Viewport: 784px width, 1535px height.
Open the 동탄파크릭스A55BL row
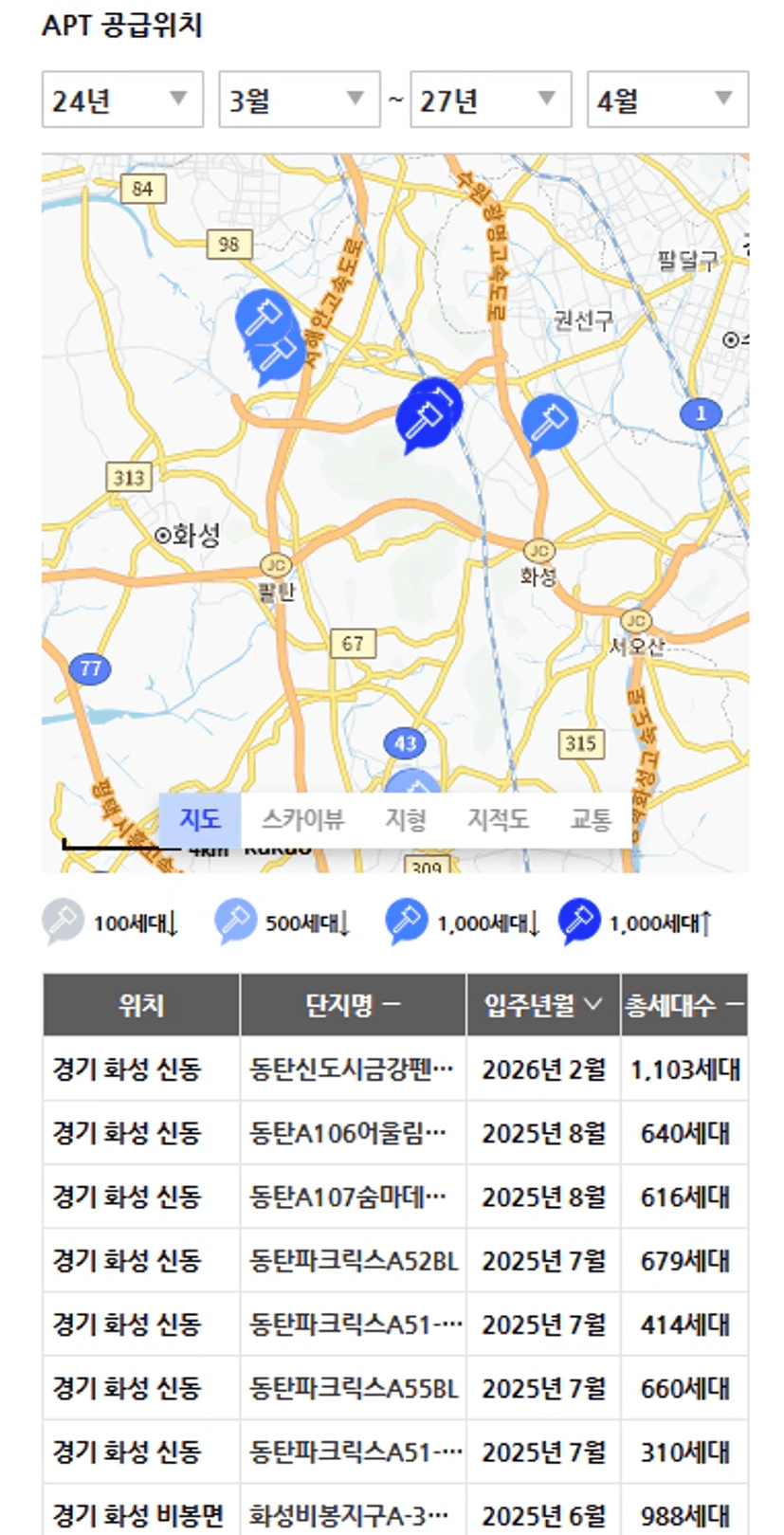[354, 1388]
